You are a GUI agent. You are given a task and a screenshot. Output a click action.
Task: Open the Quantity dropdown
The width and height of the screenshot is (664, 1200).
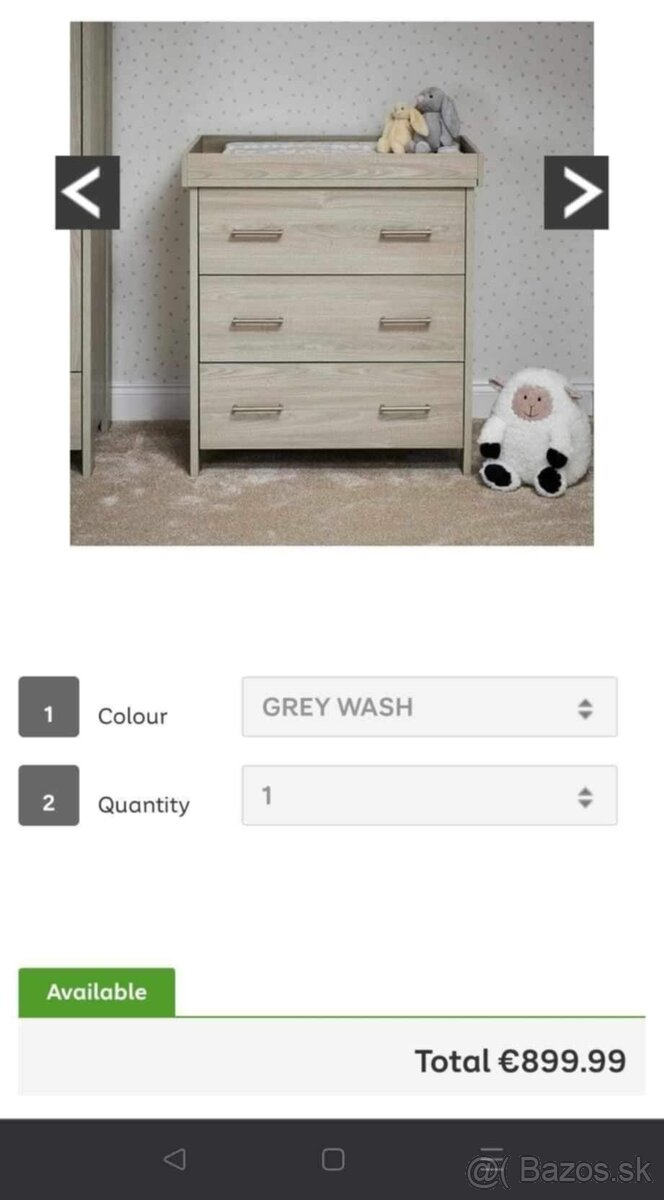[429, 796]
